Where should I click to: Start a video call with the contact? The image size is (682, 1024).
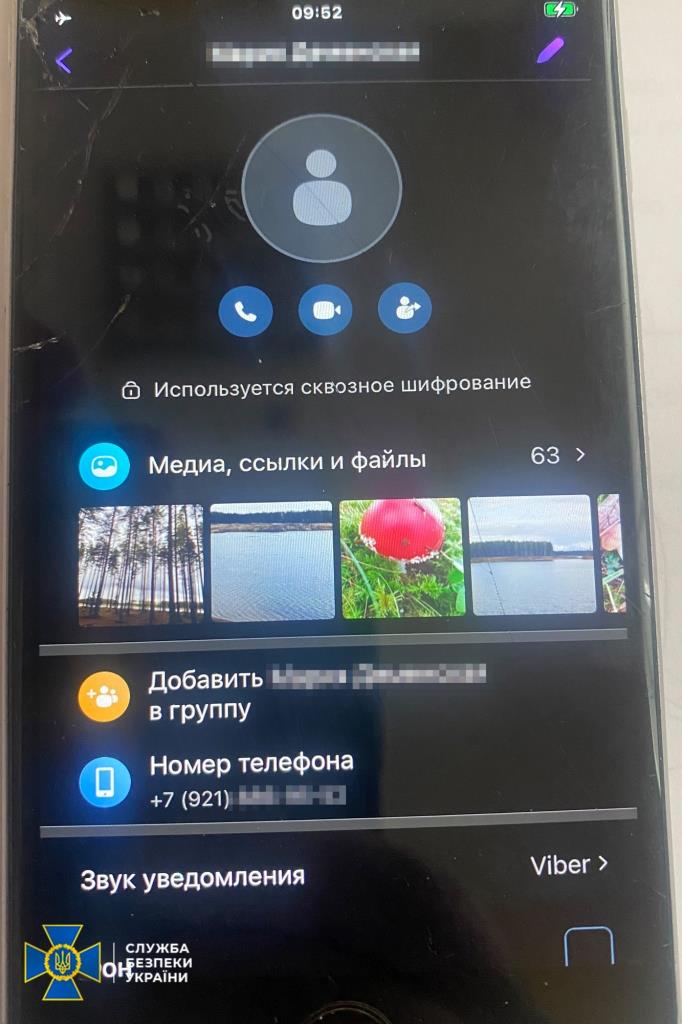pos(325,310)
